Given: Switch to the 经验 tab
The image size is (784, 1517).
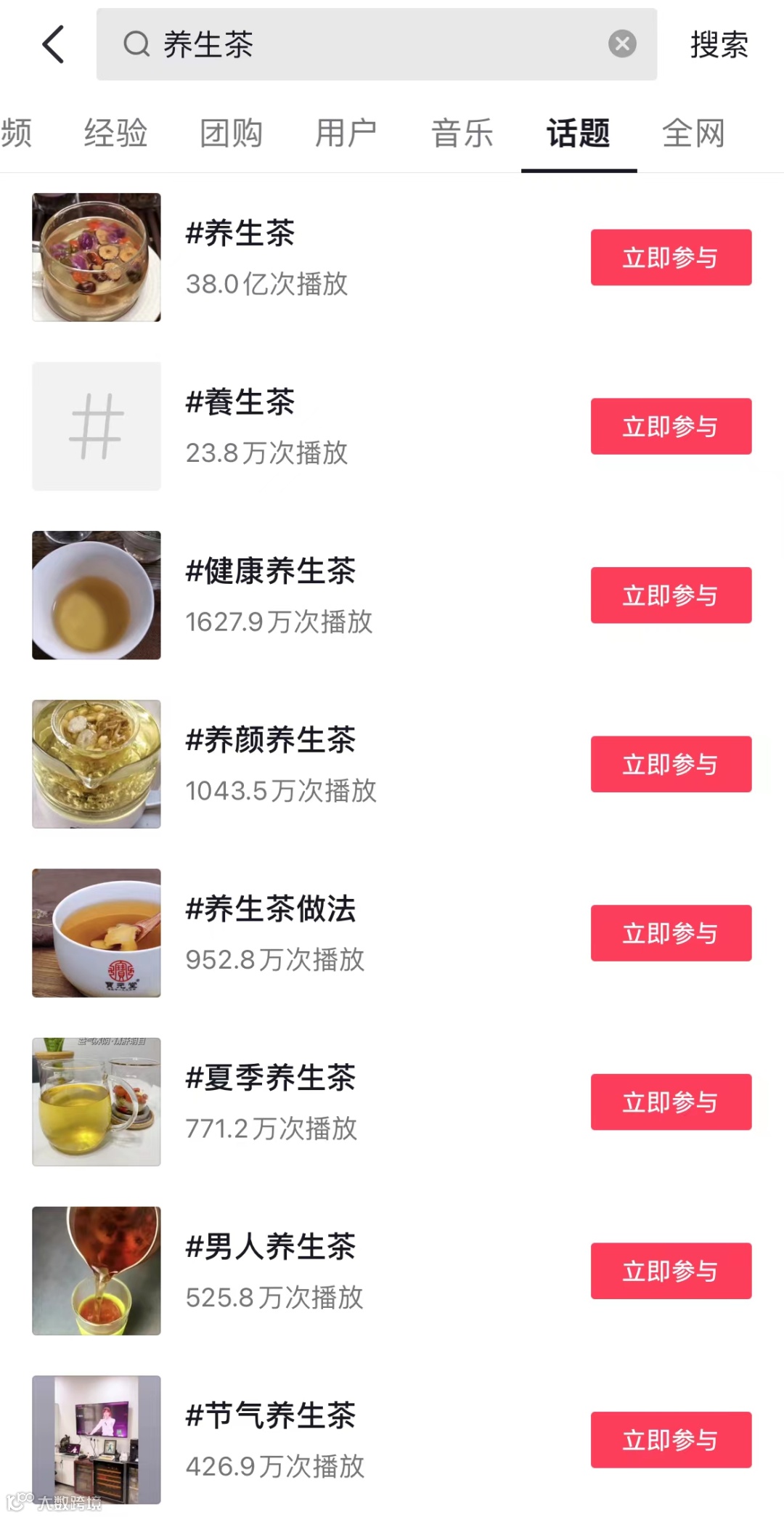Looking at the screenshot, I should [115, 134].
